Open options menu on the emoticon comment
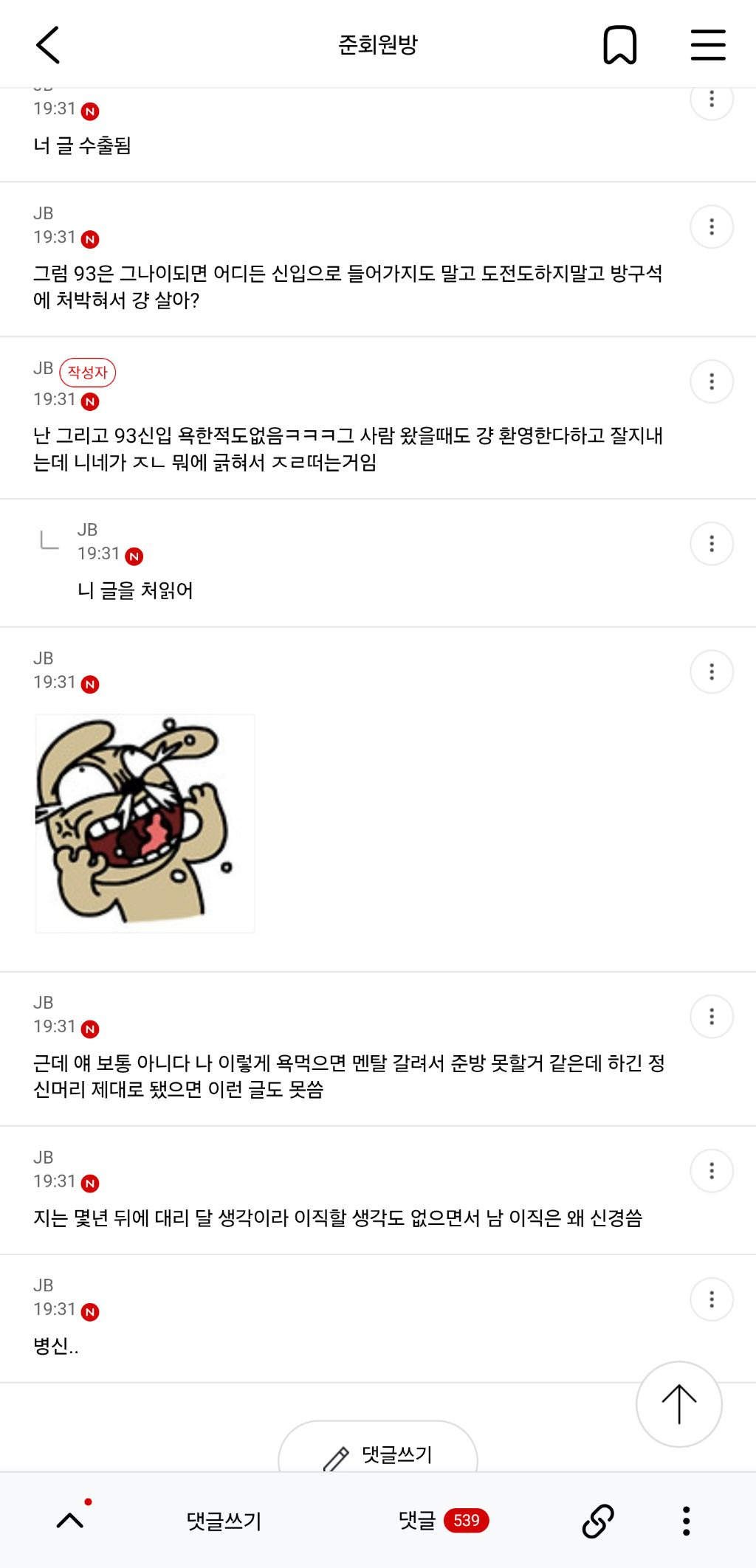Image resolution: width=756 pixels, height=1568 pixels. tap(711, 672)
